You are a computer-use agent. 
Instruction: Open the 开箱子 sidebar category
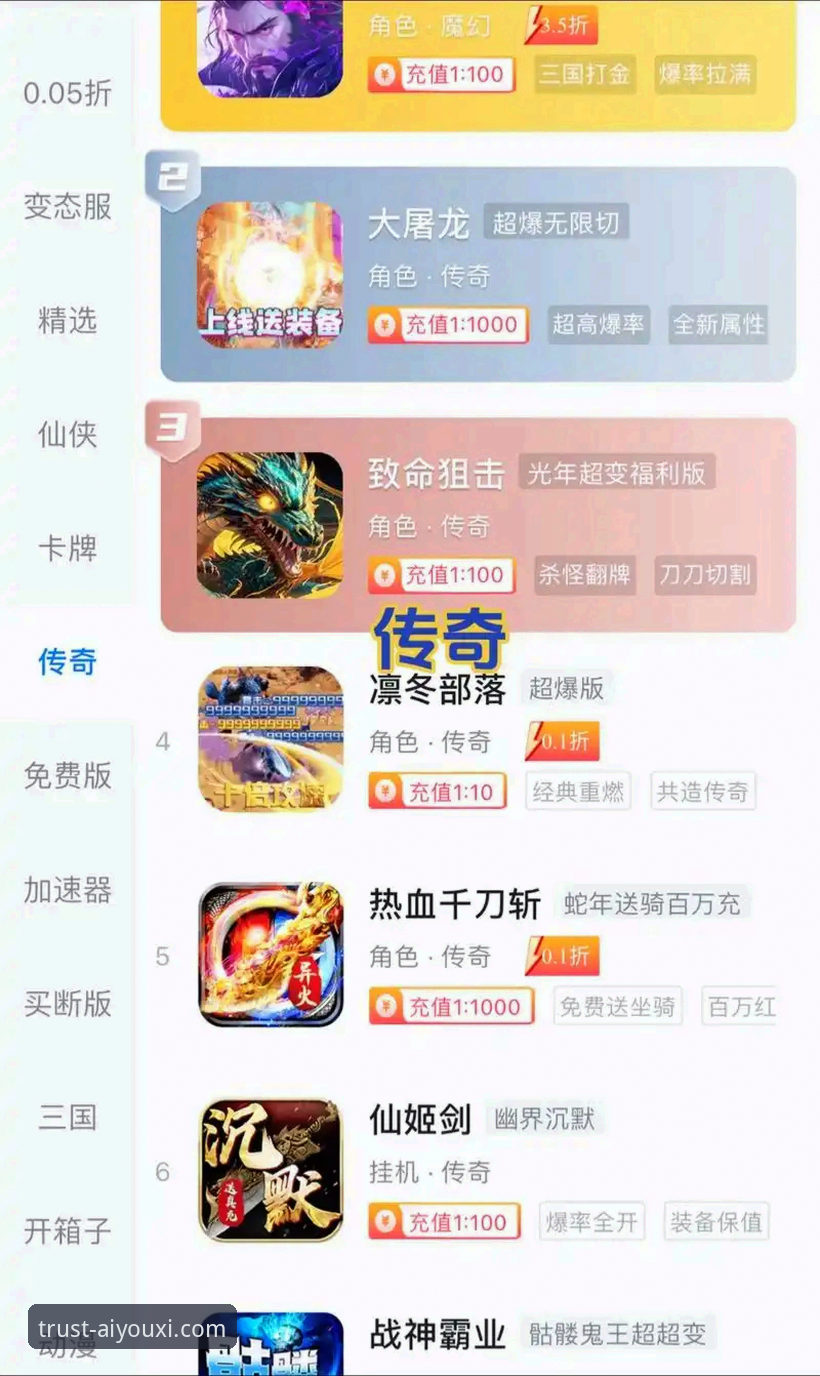point(66,1233)
